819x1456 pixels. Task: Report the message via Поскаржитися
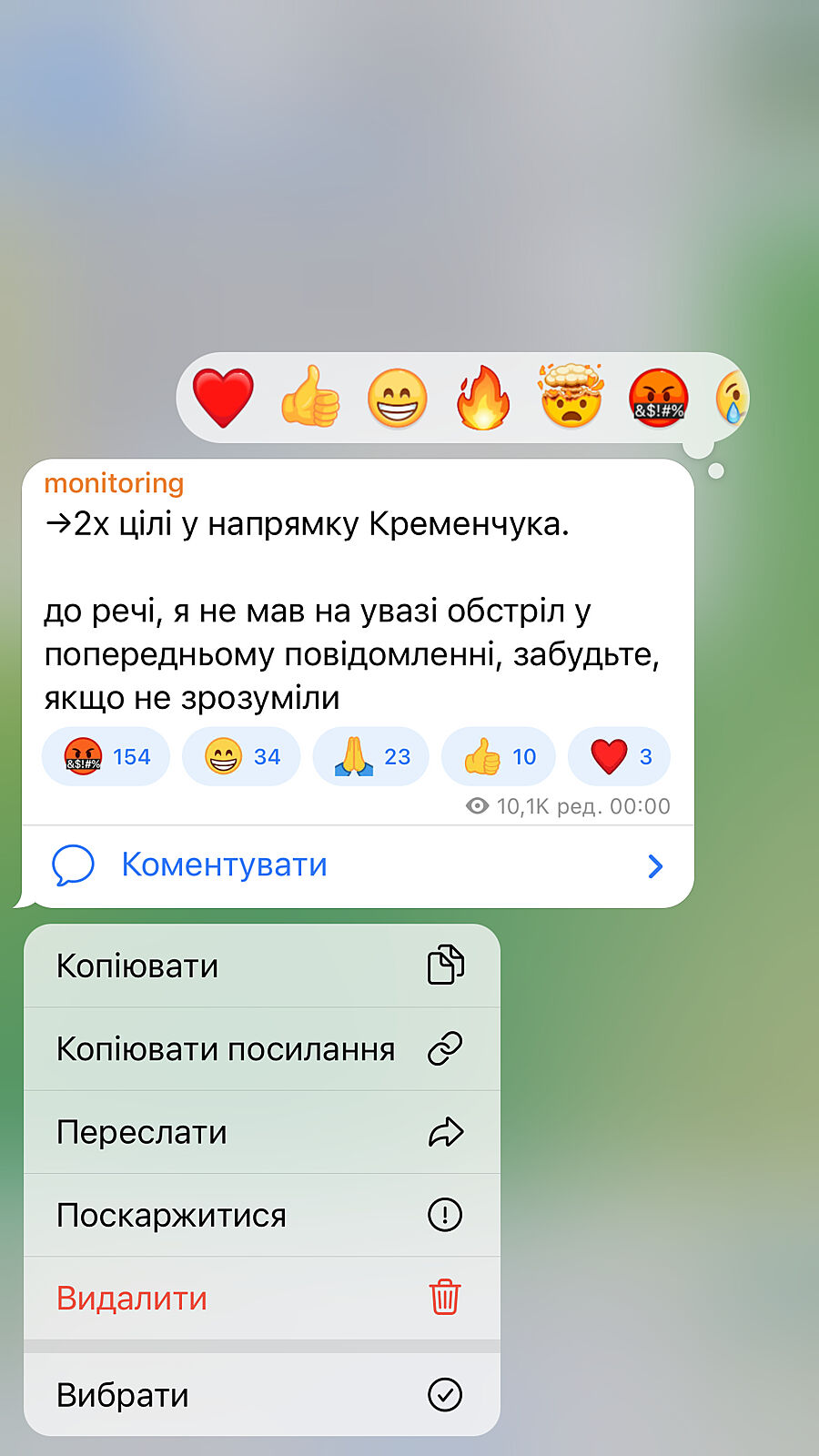click(262, 1215)
